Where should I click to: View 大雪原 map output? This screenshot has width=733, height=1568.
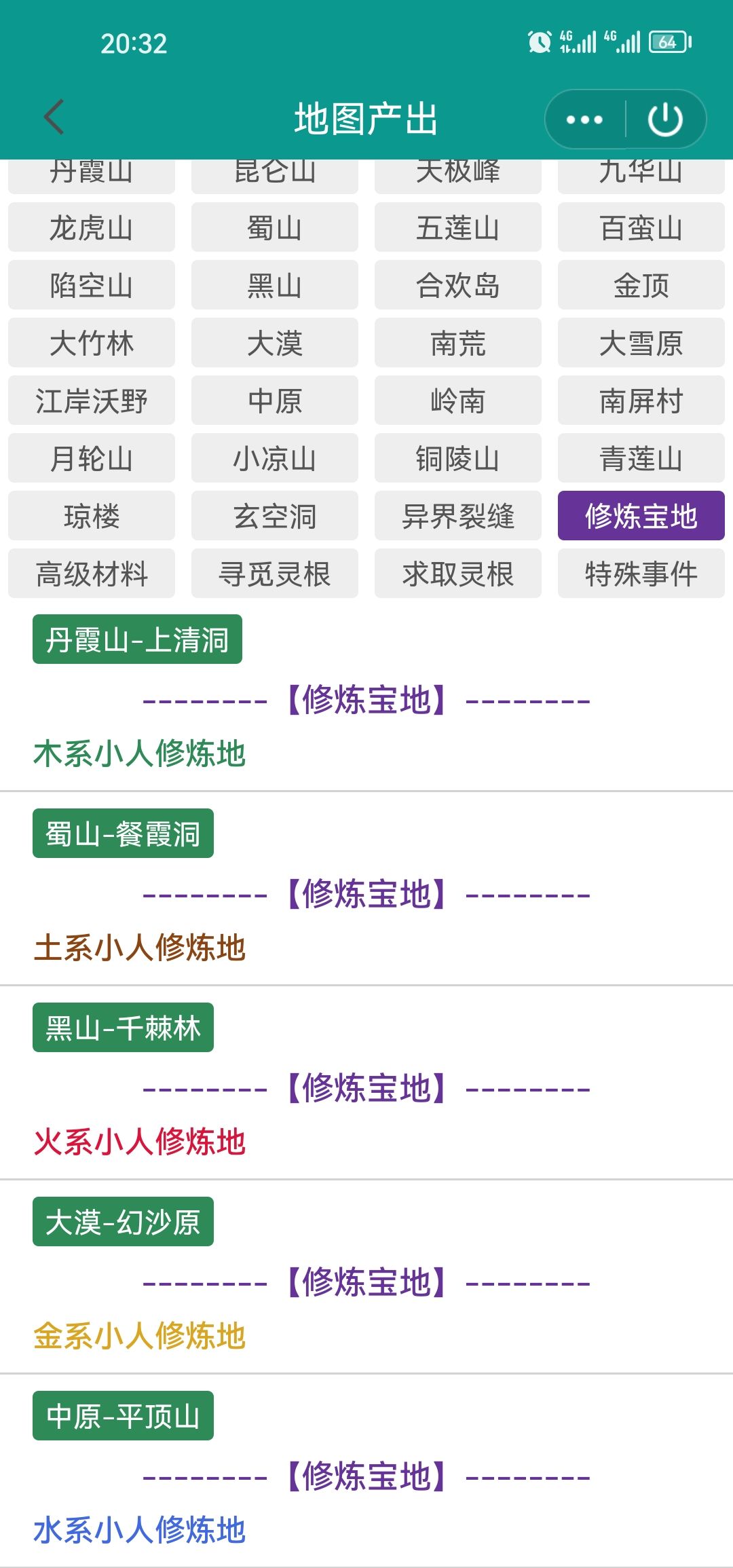pos(641,343)
